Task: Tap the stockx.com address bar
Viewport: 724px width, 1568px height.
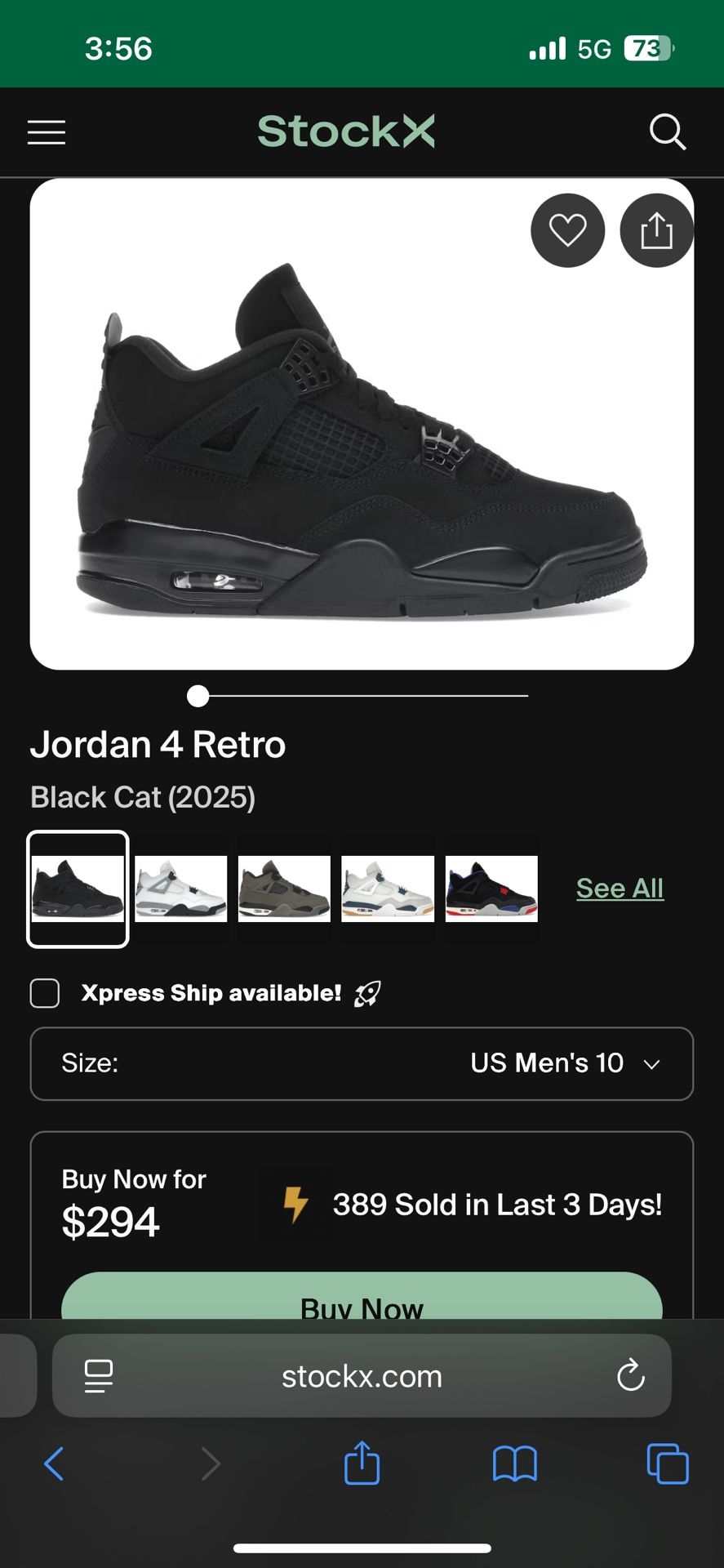Action: [362, 1376]
